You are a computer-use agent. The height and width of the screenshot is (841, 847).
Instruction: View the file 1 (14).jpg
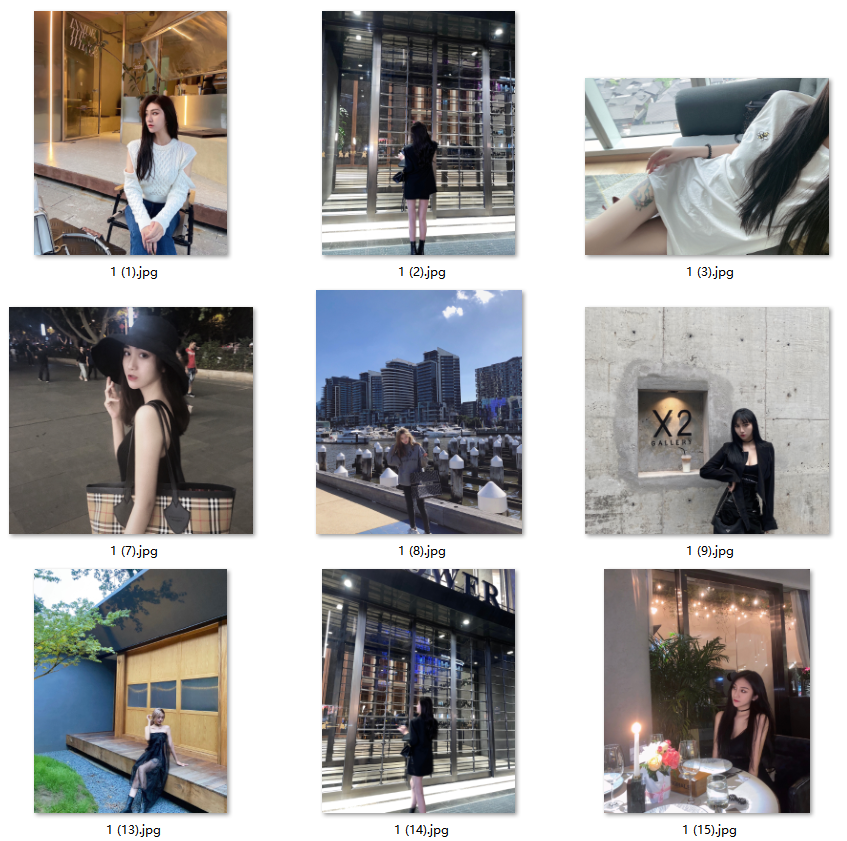tap(418, 690)
